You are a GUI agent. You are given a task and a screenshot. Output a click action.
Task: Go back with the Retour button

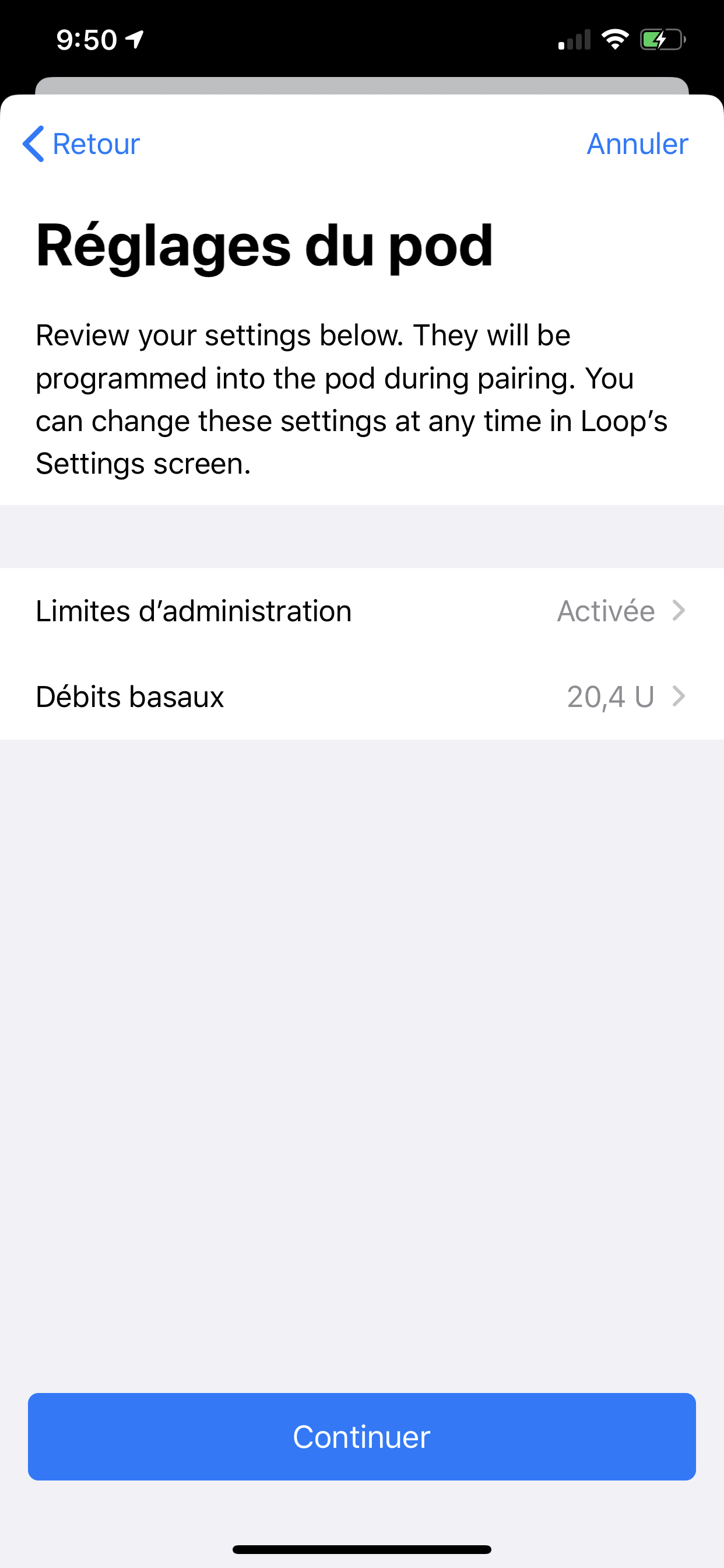pyautogui.click(x=82, y=144)
